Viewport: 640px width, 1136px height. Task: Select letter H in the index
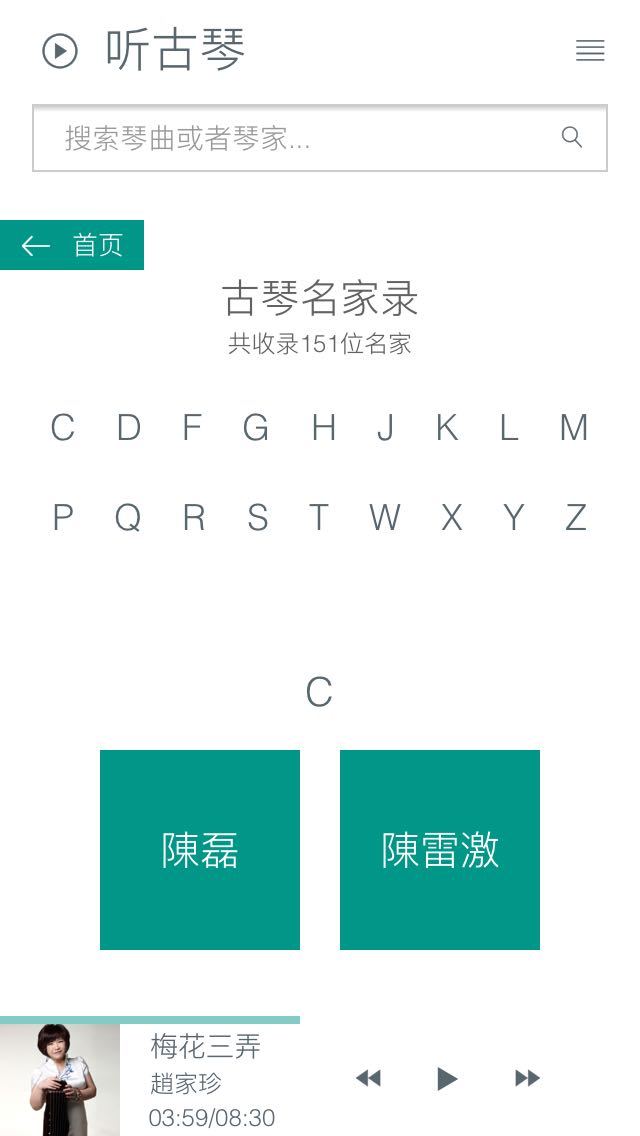[x=323, y=428]
